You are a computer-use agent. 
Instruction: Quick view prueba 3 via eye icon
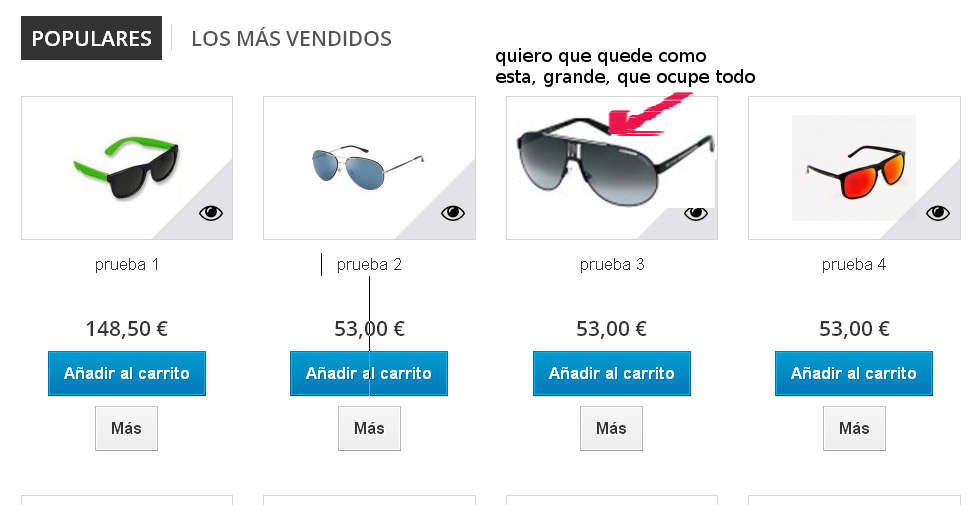(696, 212)
